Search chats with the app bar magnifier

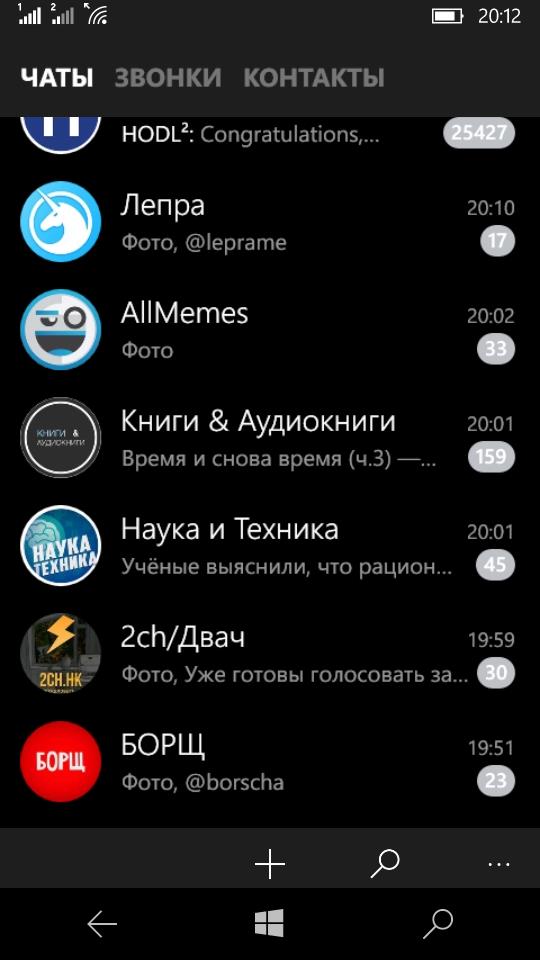point(385,863)
